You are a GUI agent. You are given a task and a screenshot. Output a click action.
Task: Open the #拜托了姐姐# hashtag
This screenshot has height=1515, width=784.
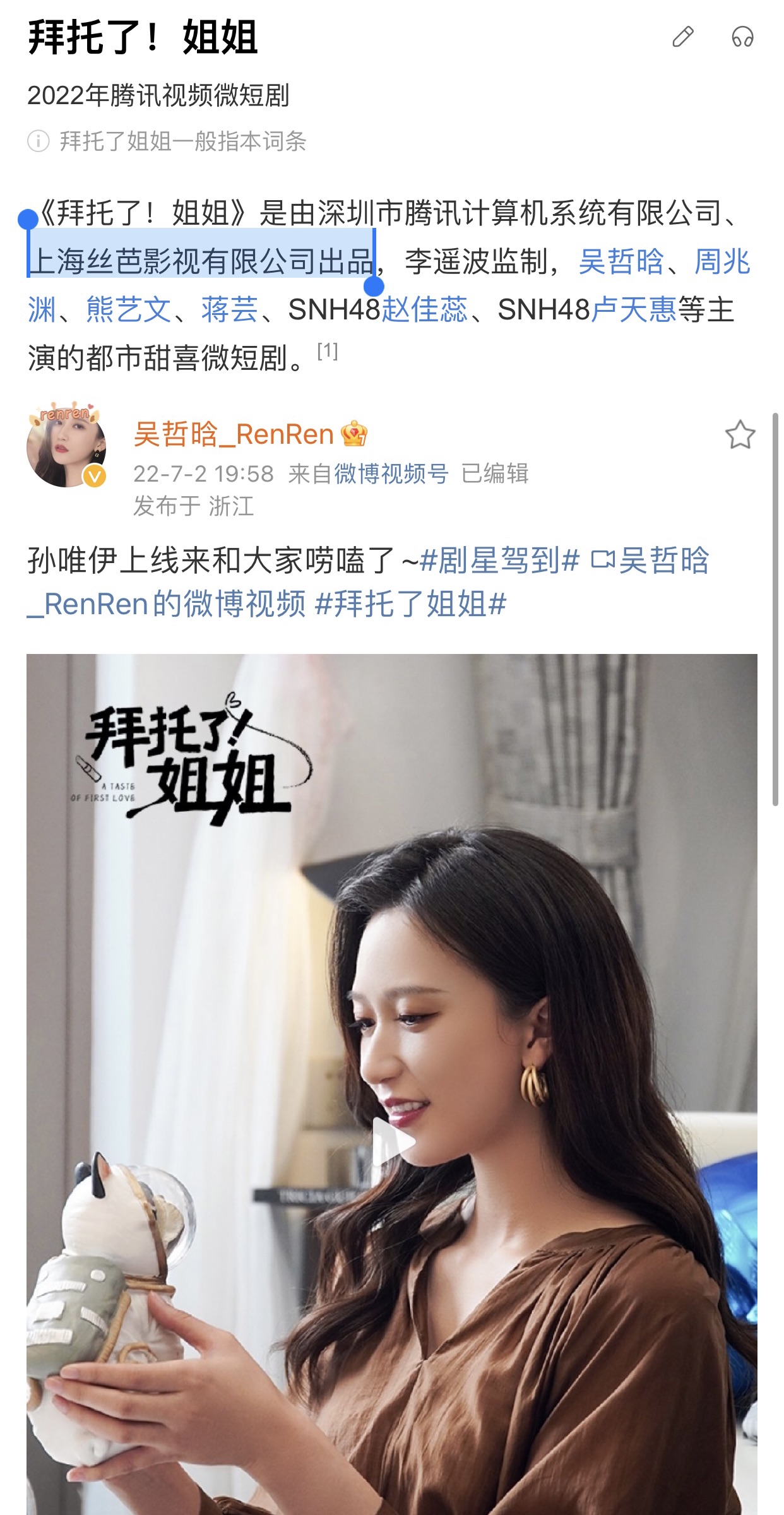pos(410,604)
